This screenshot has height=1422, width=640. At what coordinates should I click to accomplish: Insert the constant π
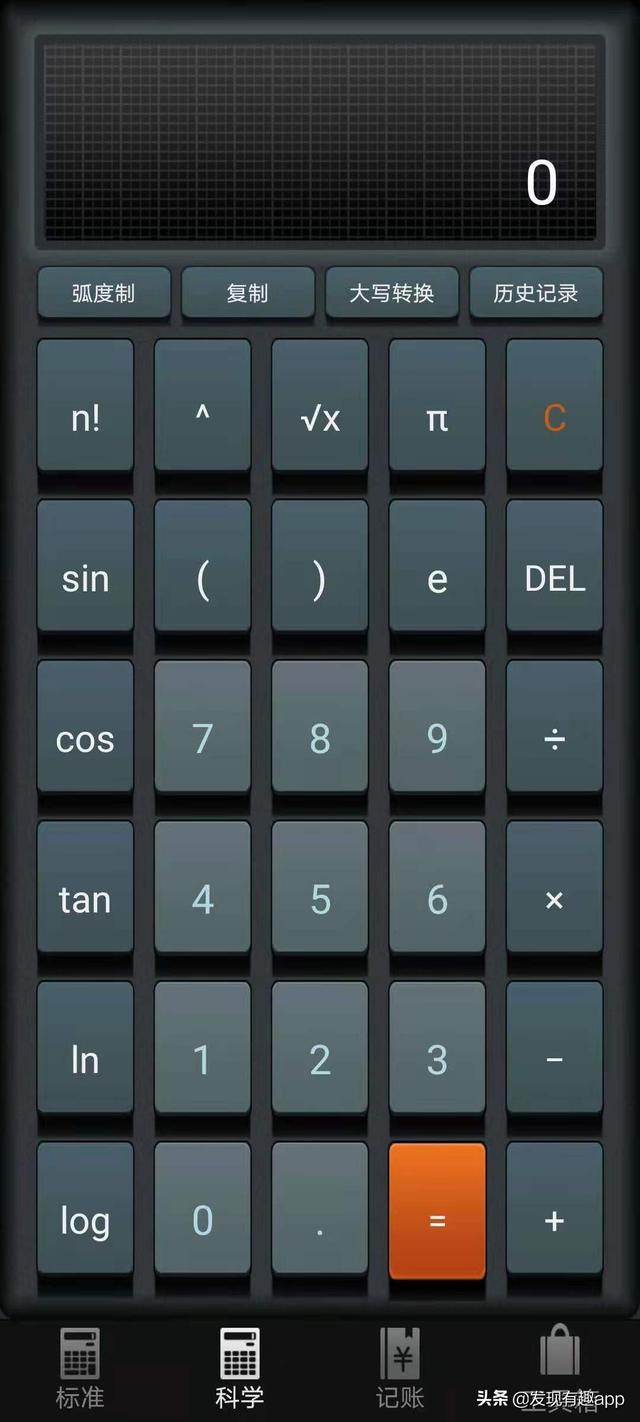tap(437, 417)
